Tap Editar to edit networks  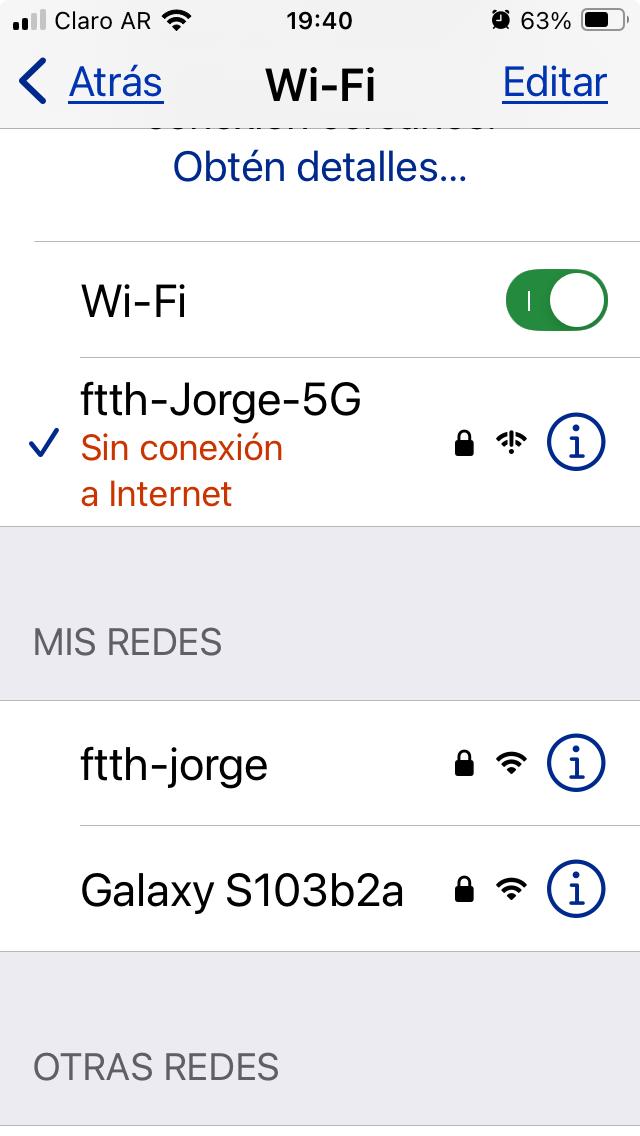coord(554,82)
